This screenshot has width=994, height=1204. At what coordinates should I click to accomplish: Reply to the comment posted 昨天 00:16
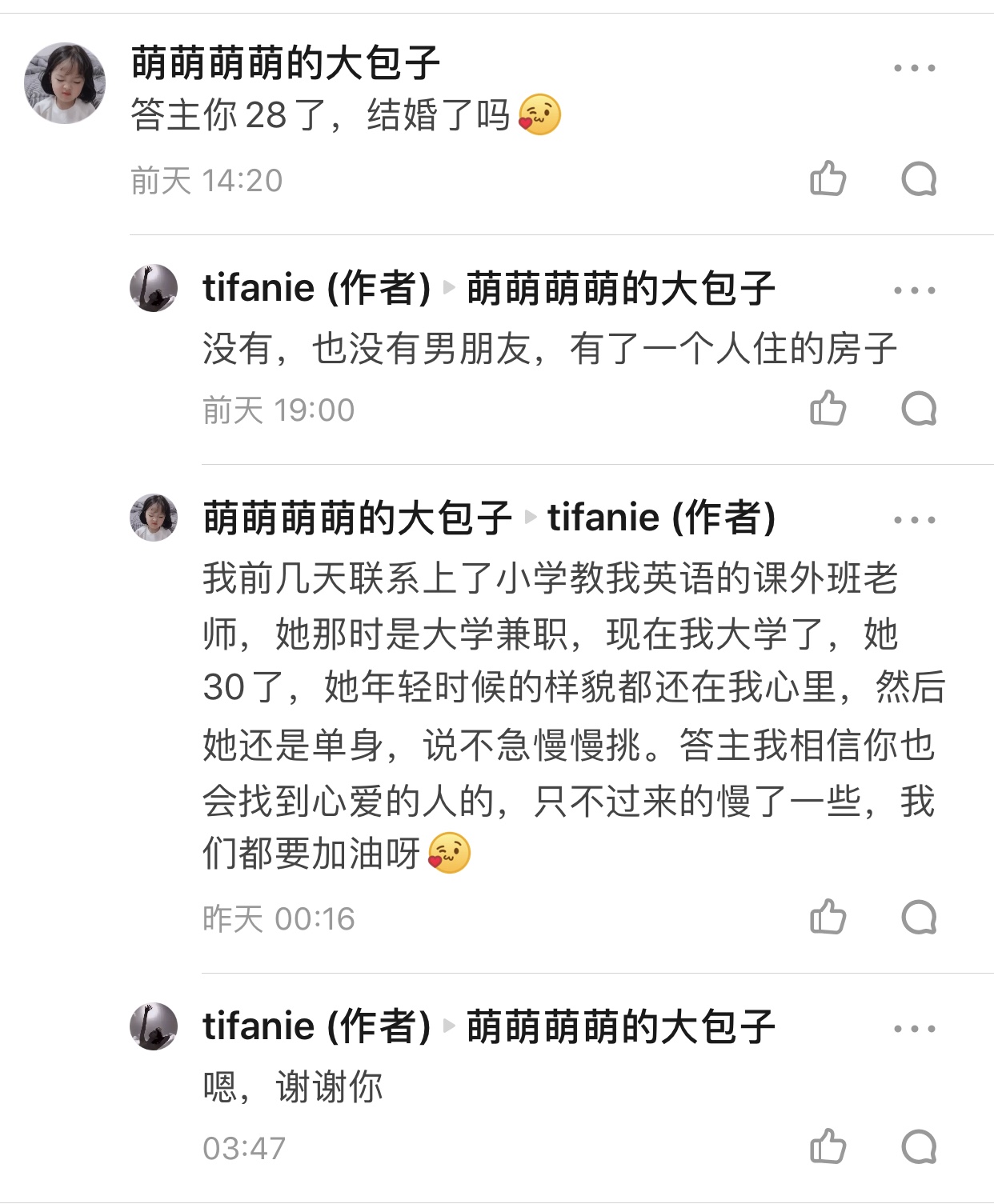click(918, 918)
